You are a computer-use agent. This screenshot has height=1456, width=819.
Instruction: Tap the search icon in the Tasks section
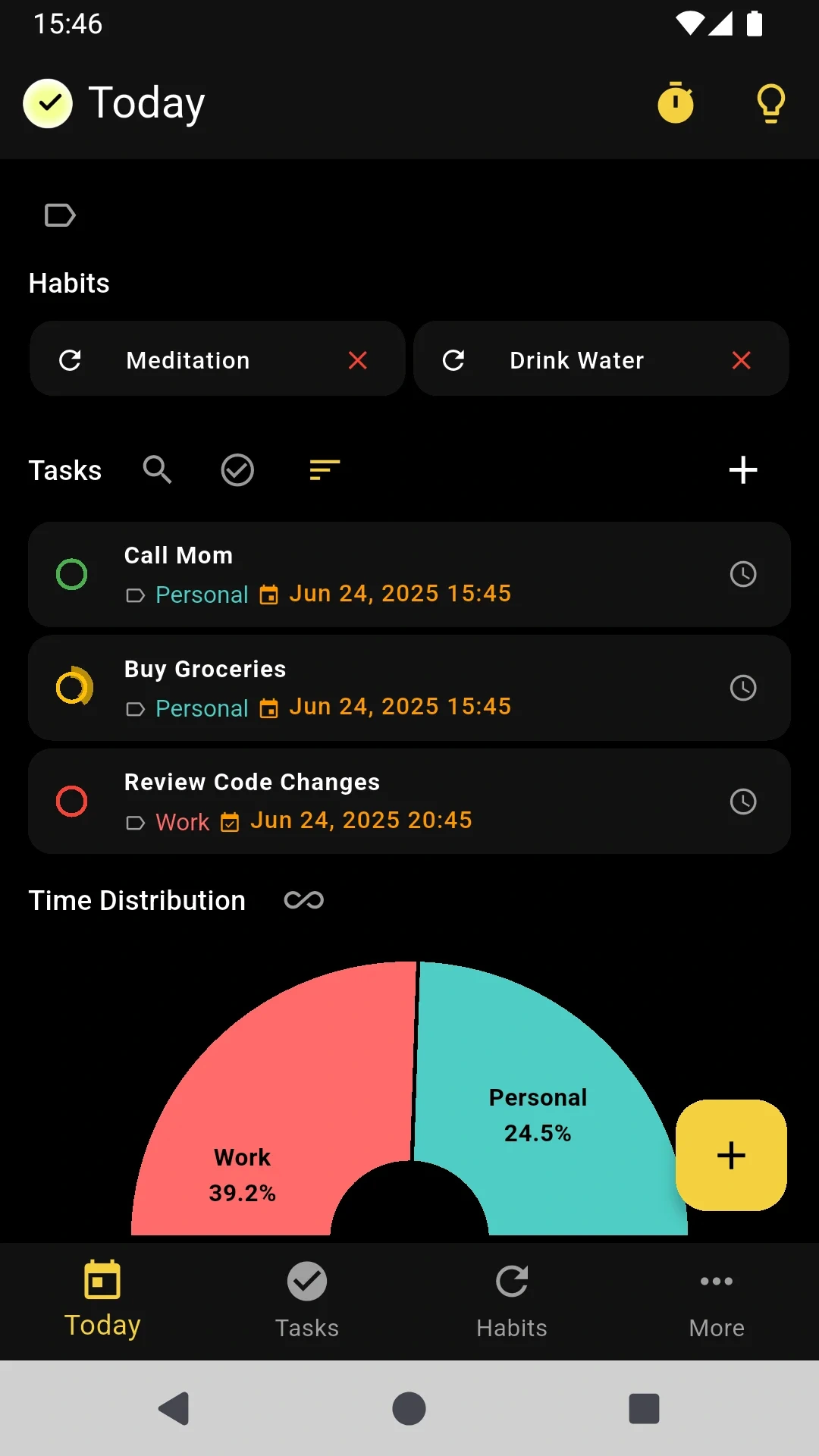[x=158, y=470]
